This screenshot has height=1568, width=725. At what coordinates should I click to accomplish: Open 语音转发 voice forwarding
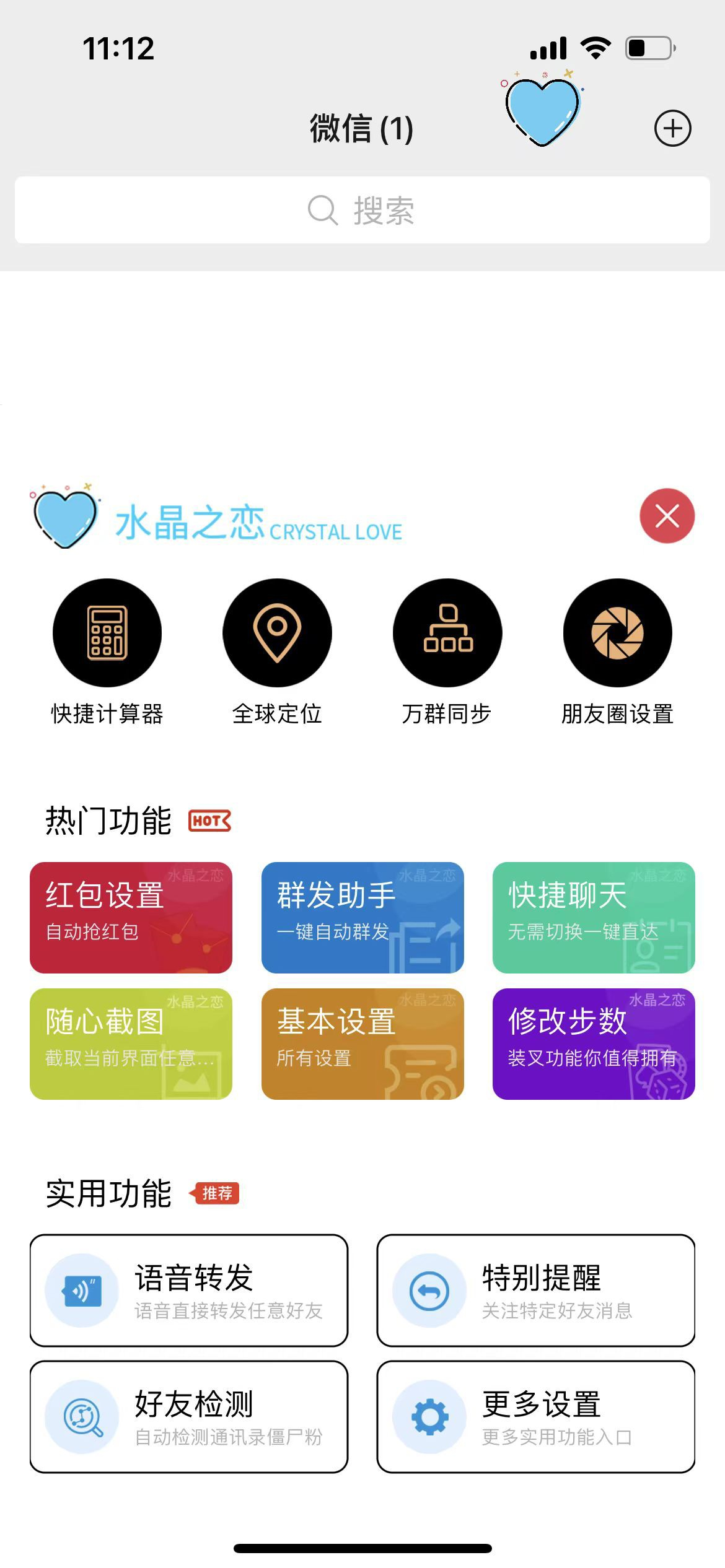[189, 1290]
